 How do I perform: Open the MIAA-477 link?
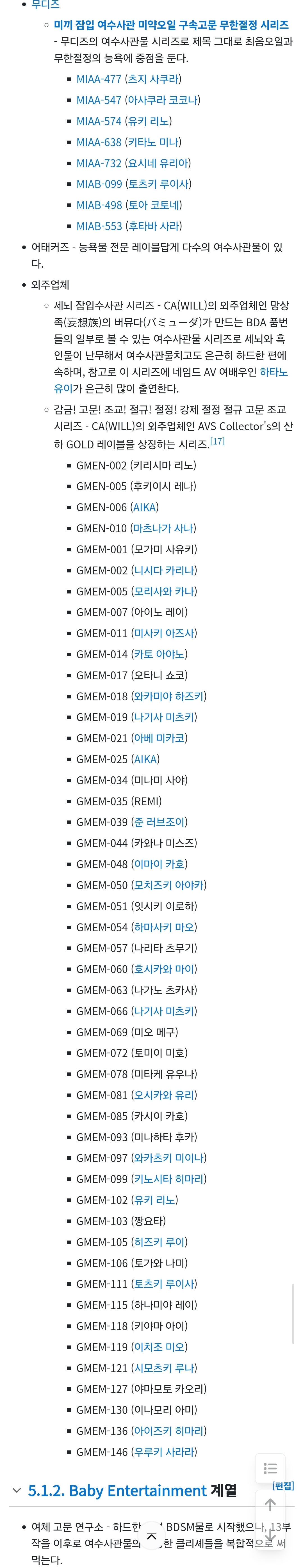(99, 79)
